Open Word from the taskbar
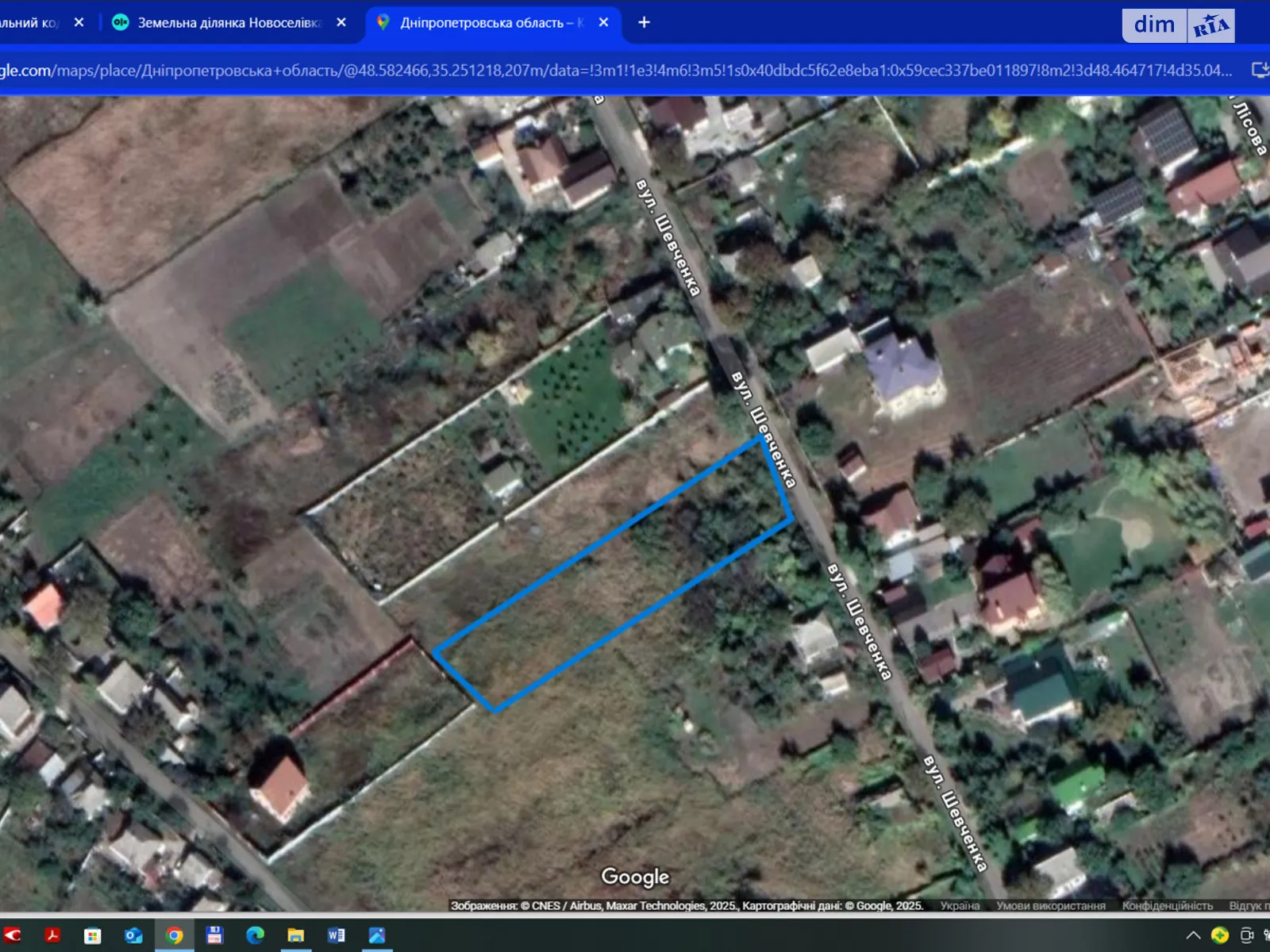This screenshot has height=952, width=1270. pyautogui.click(x=336, y=935)
